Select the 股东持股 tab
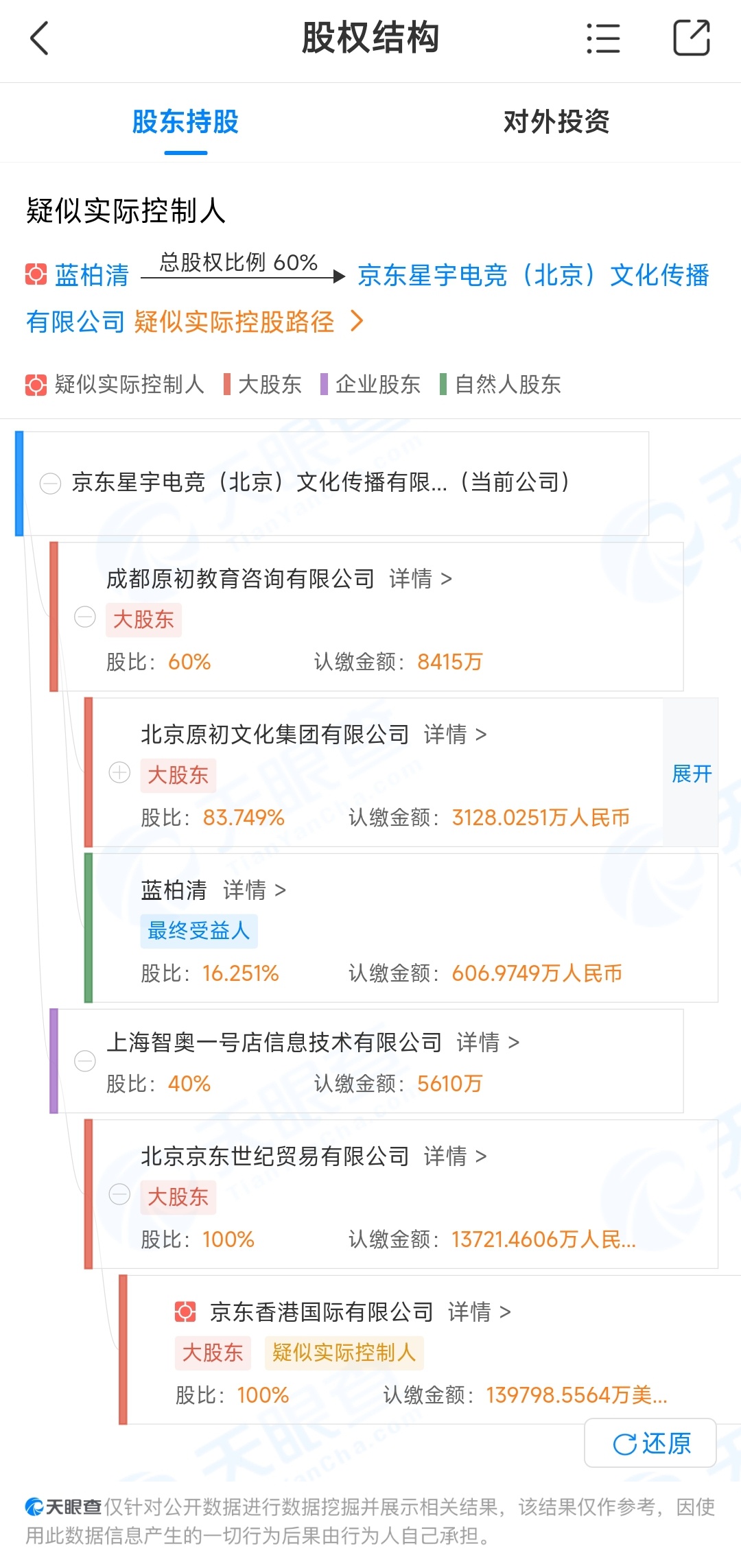This screenshot has width=741, height=1568. tap(185, 122)
